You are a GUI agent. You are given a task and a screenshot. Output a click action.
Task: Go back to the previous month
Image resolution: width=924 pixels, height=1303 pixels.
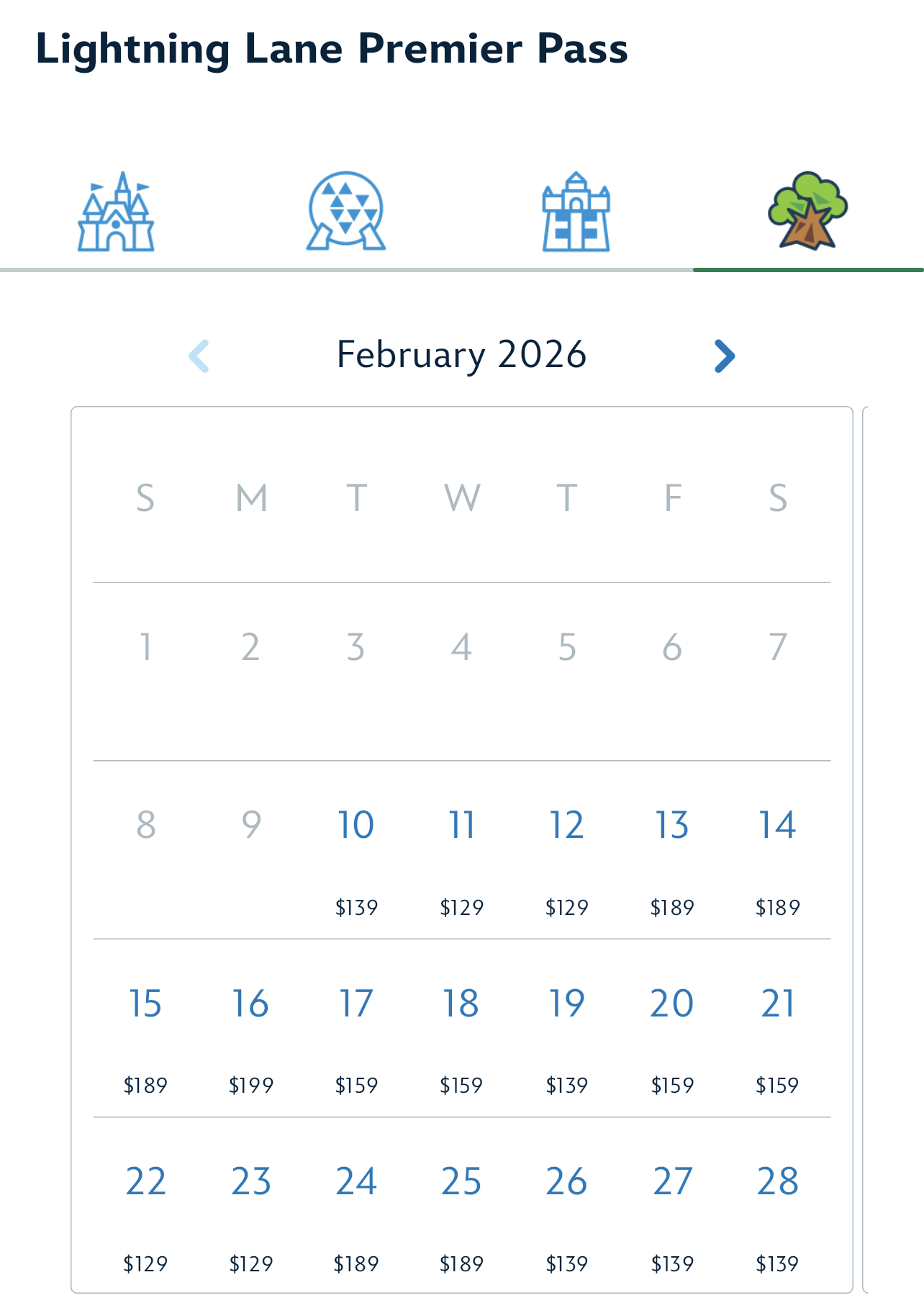tap(199, 356)
